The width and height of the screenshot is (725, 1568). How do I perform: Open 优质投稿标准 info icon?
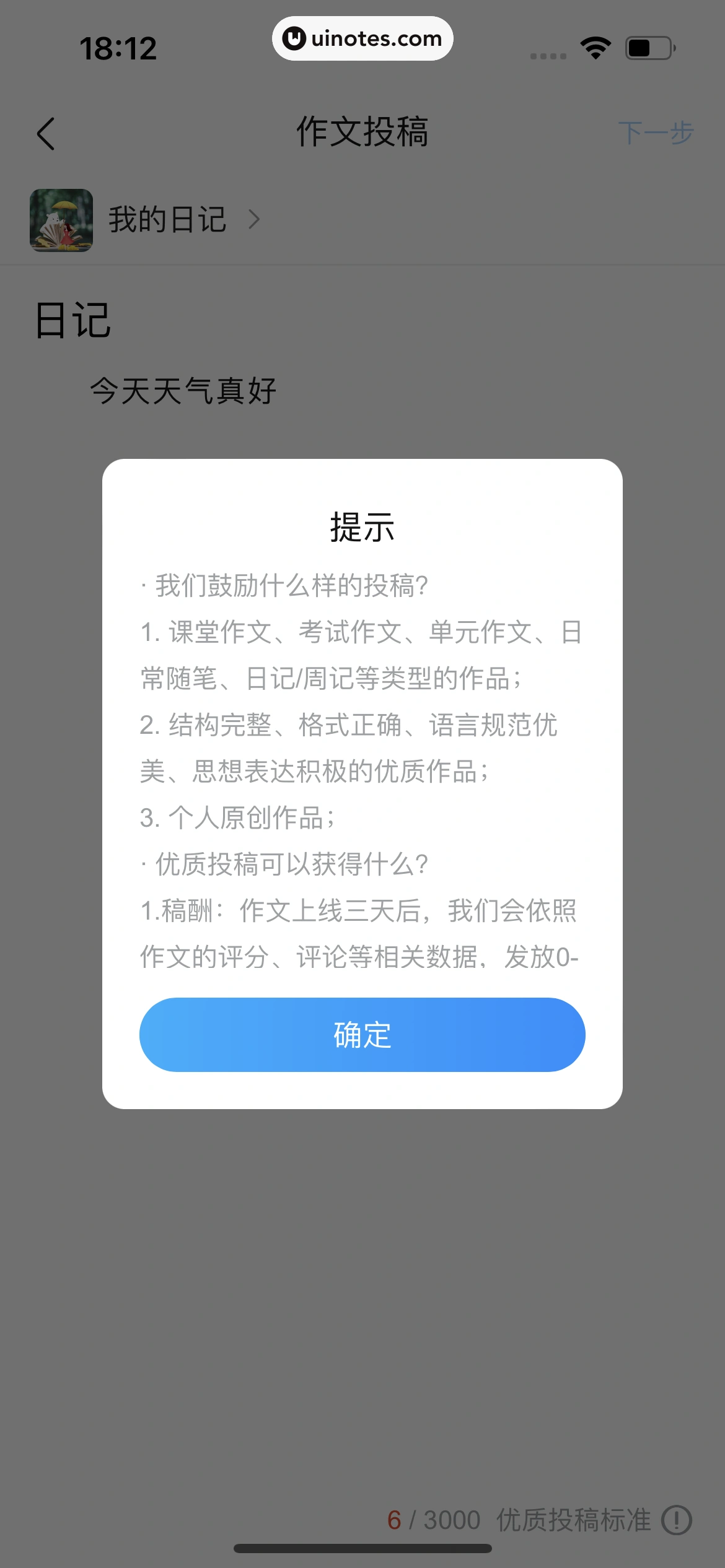676,1520
